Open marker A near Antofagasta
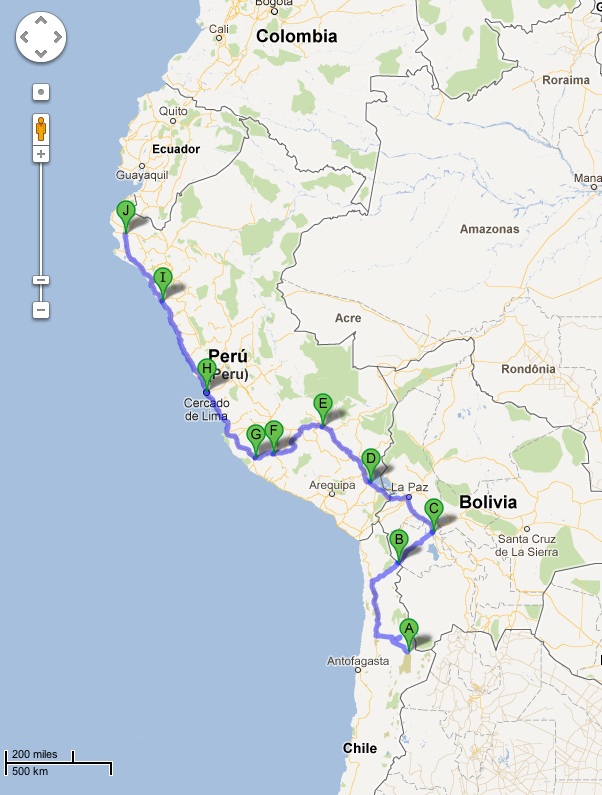Screen dimensions: 602x795 click(408, 630)
